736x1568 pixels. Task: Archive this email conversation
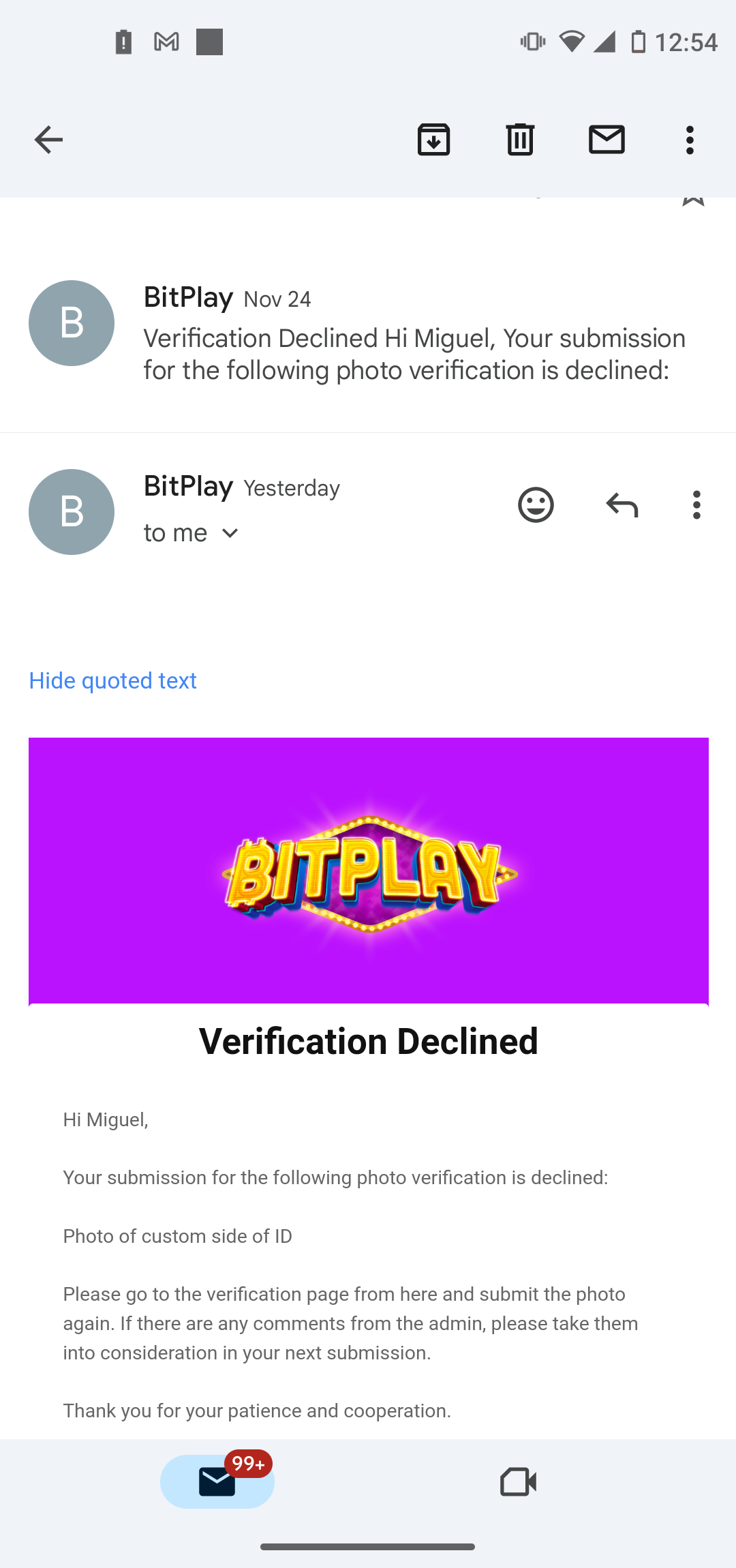(433, 139)
